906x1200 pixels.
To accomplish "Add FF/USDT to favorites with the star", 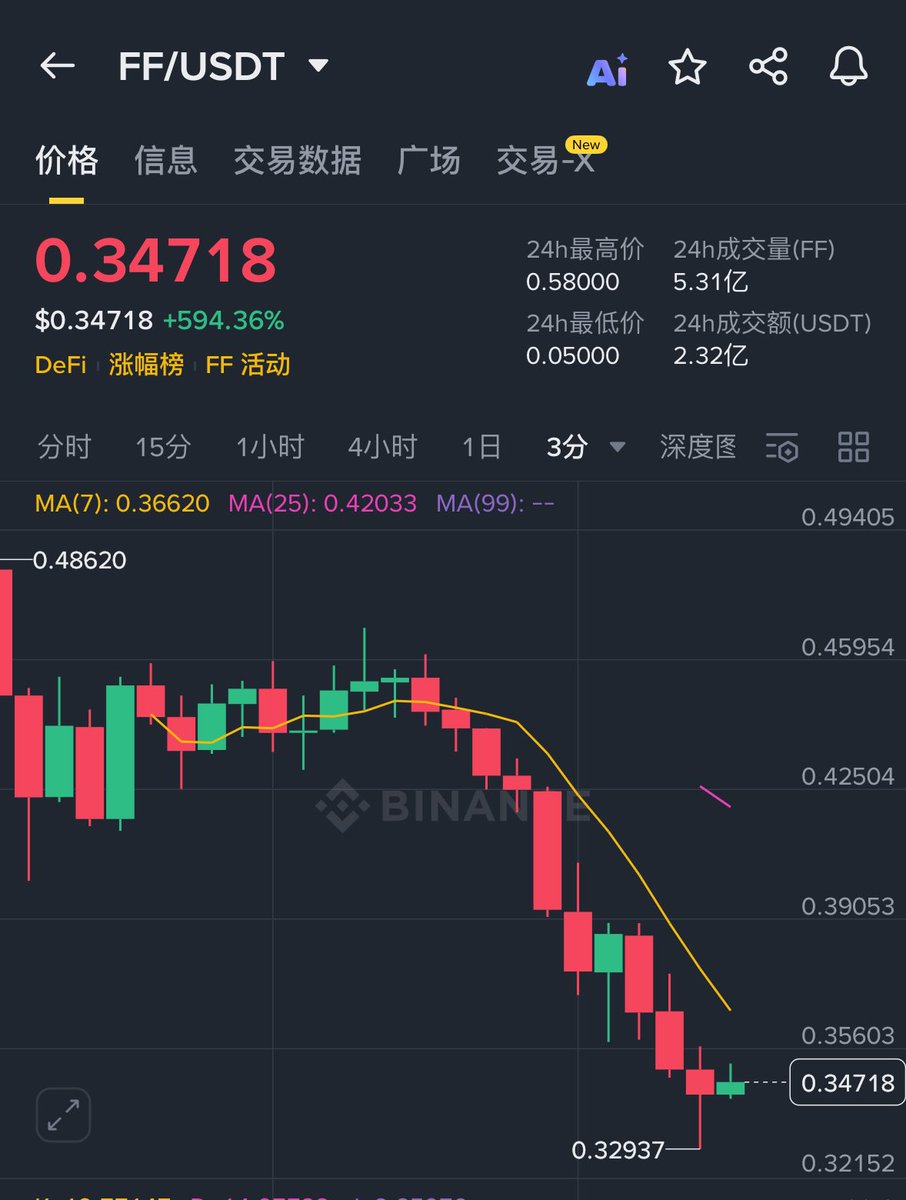I will (x=687, y=67).
